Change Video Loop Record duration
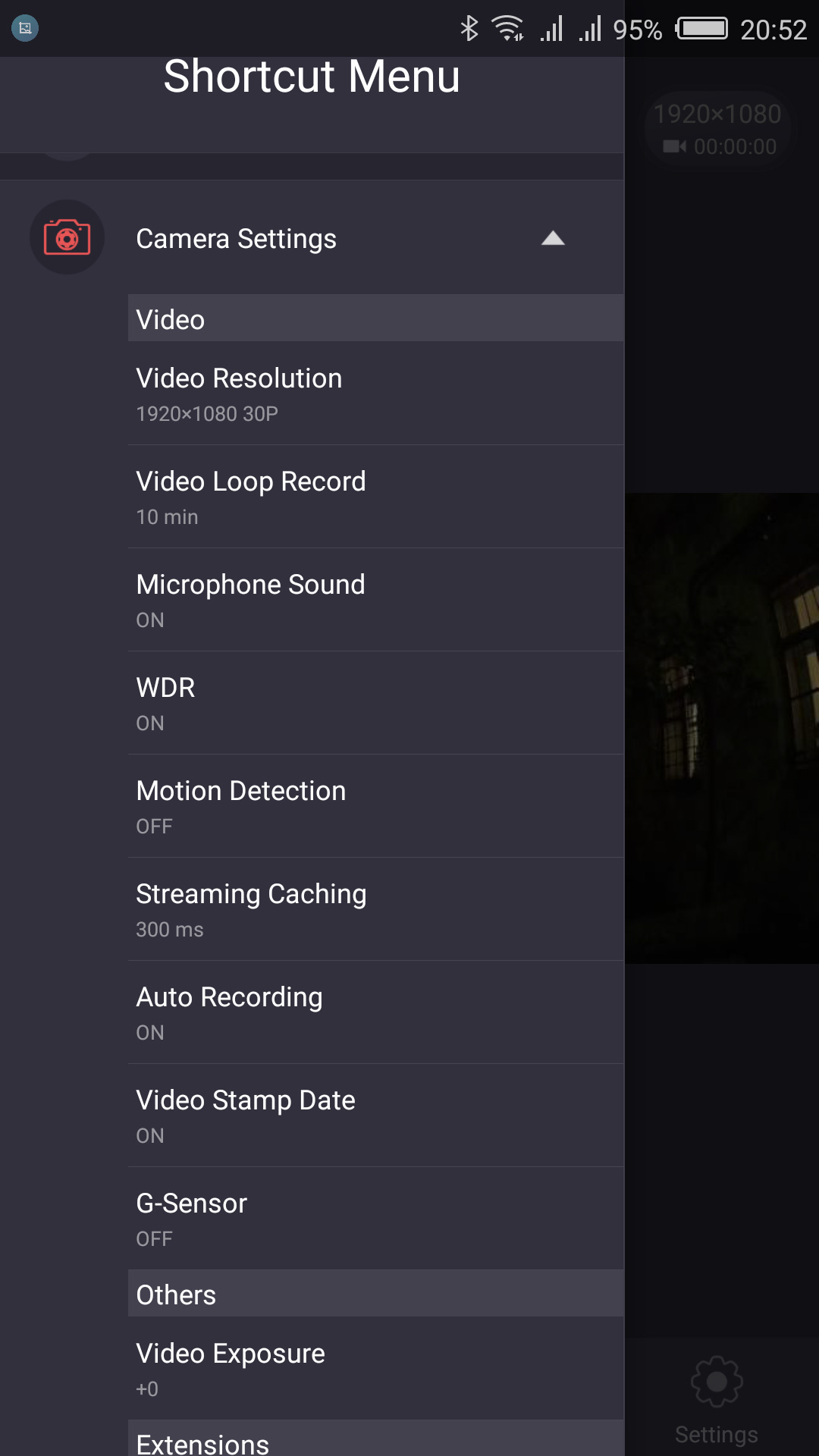Screen dimensions: 819x1456 point(375,497)
